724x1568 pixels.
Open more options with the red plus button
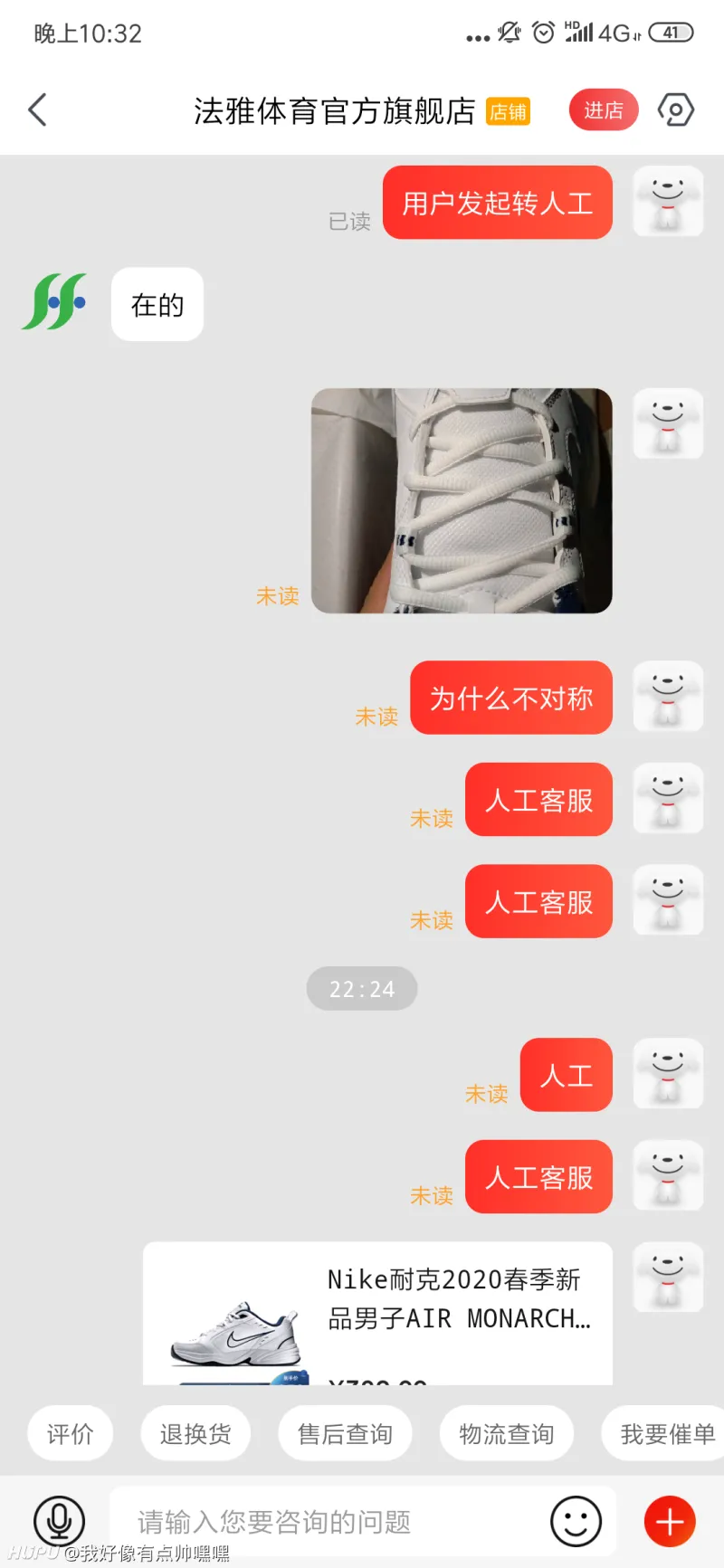pos(670,1521)
